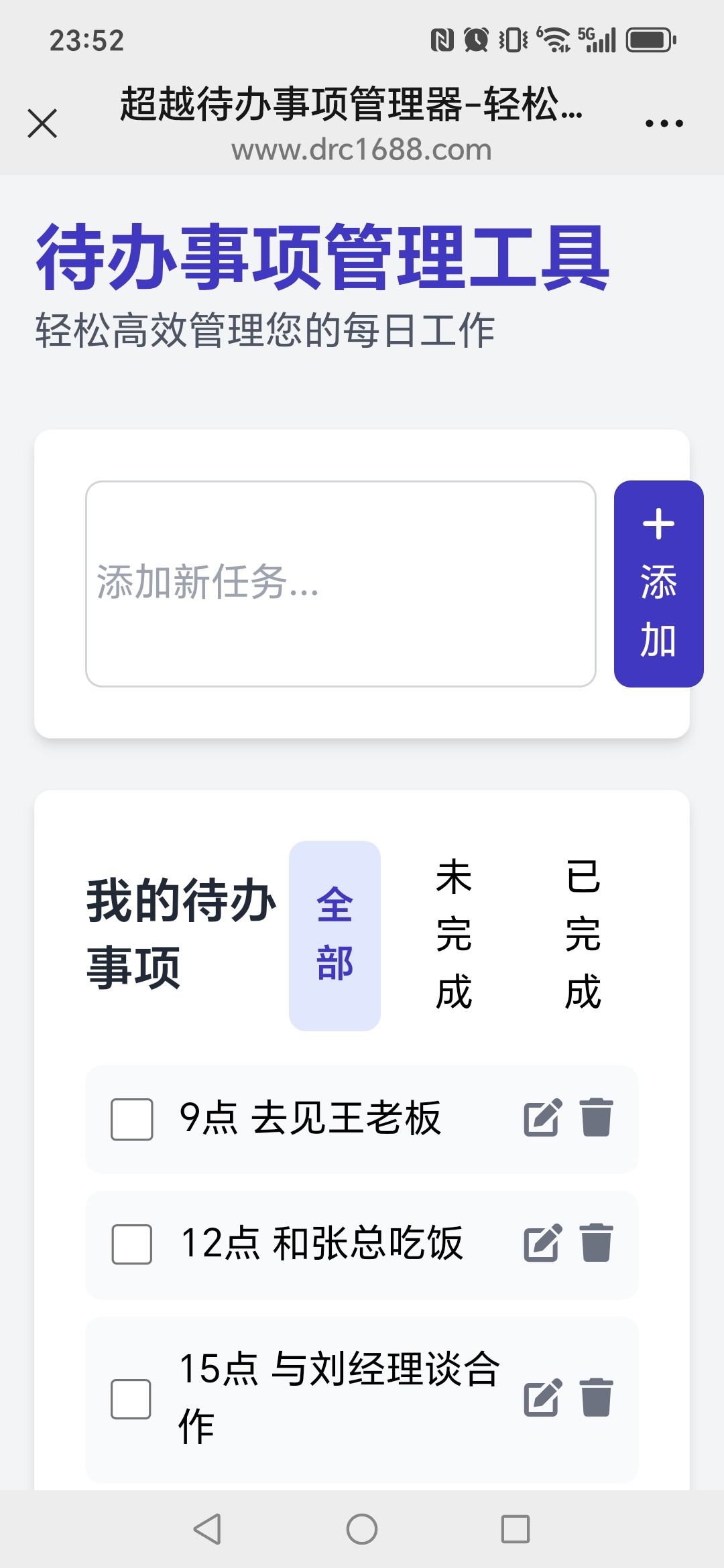Close the web page with the X
724x1568 pixels.
click(42, 123)
